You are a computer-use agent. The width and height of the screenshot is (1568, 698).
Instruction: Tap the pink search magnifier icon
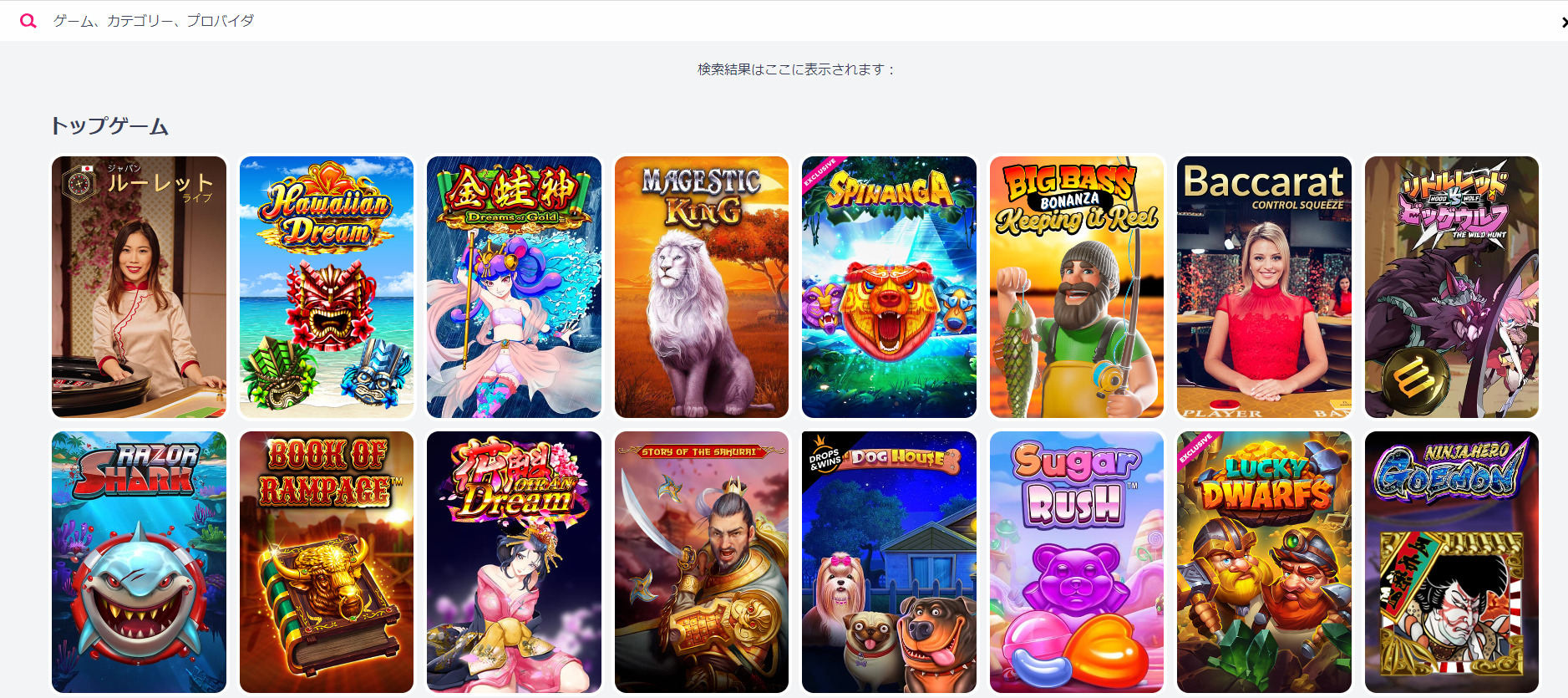click(28, 21)
